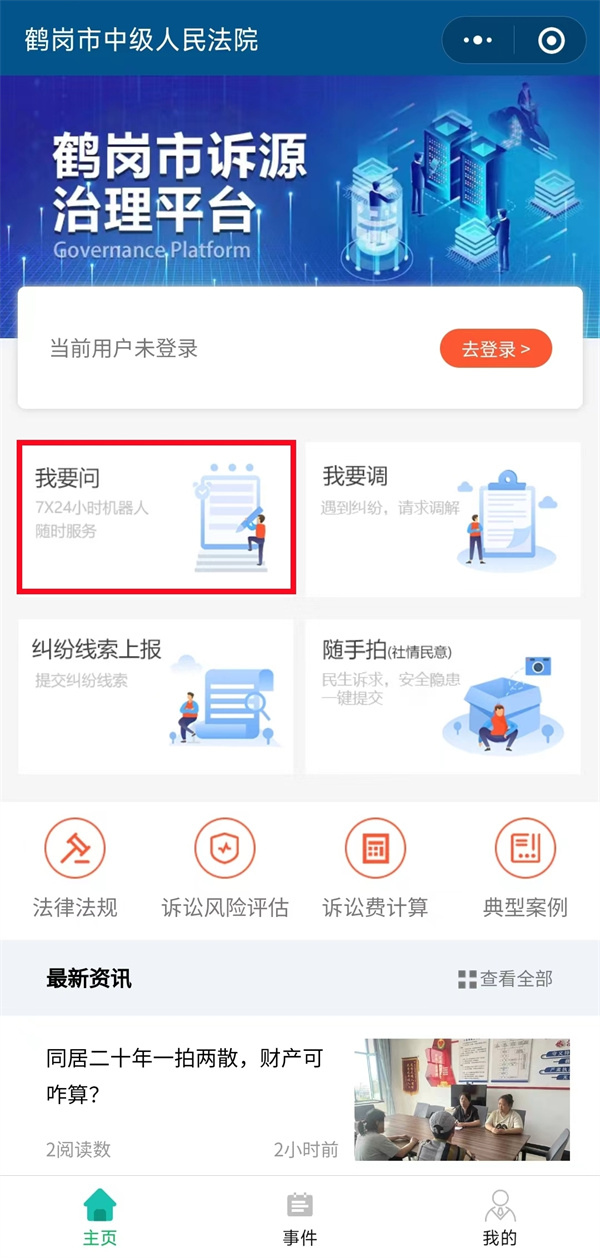Open the 我要问 robot service card
This screenshot has height=1258, width=600.
(x=156, y=517)
